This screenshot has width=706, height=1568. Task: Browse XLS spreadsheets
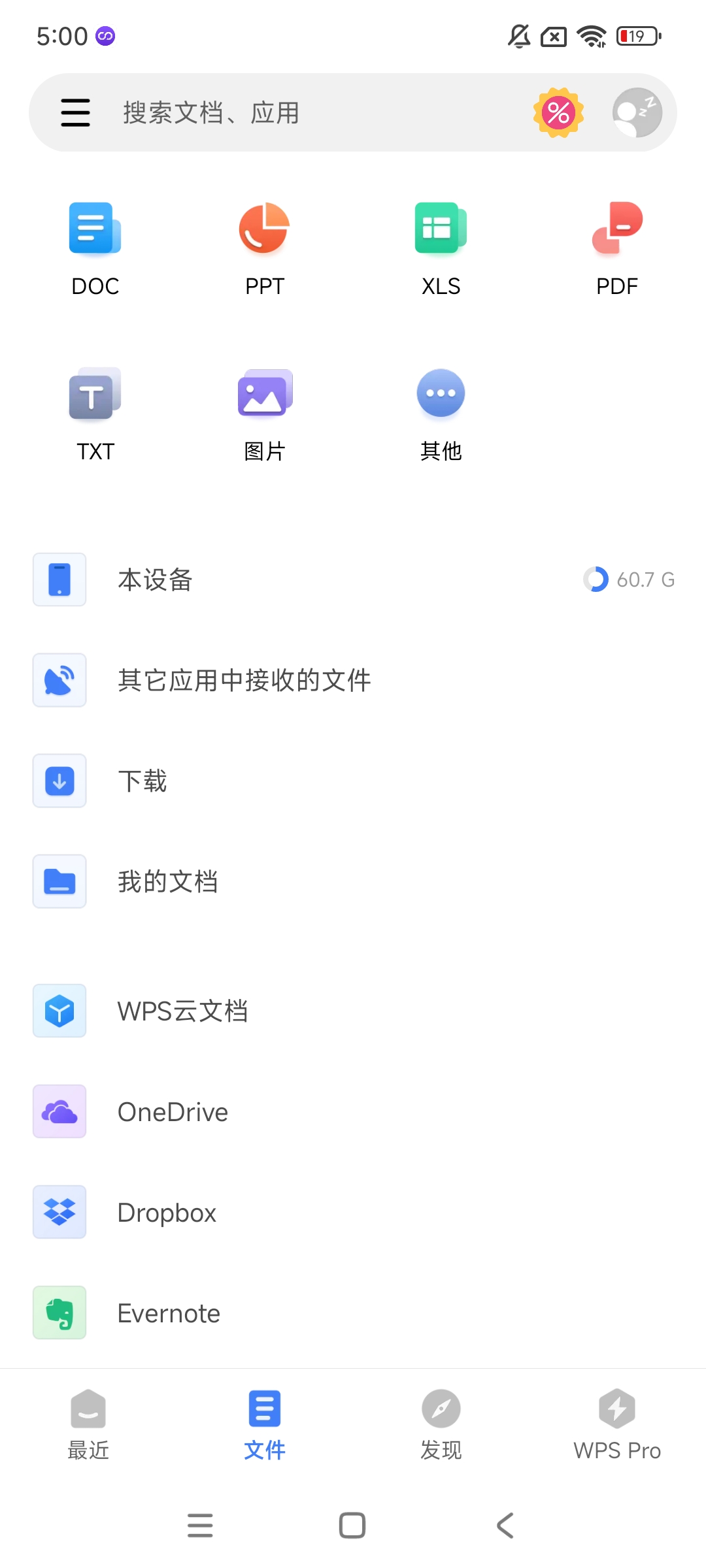click(x=441, y=248)
